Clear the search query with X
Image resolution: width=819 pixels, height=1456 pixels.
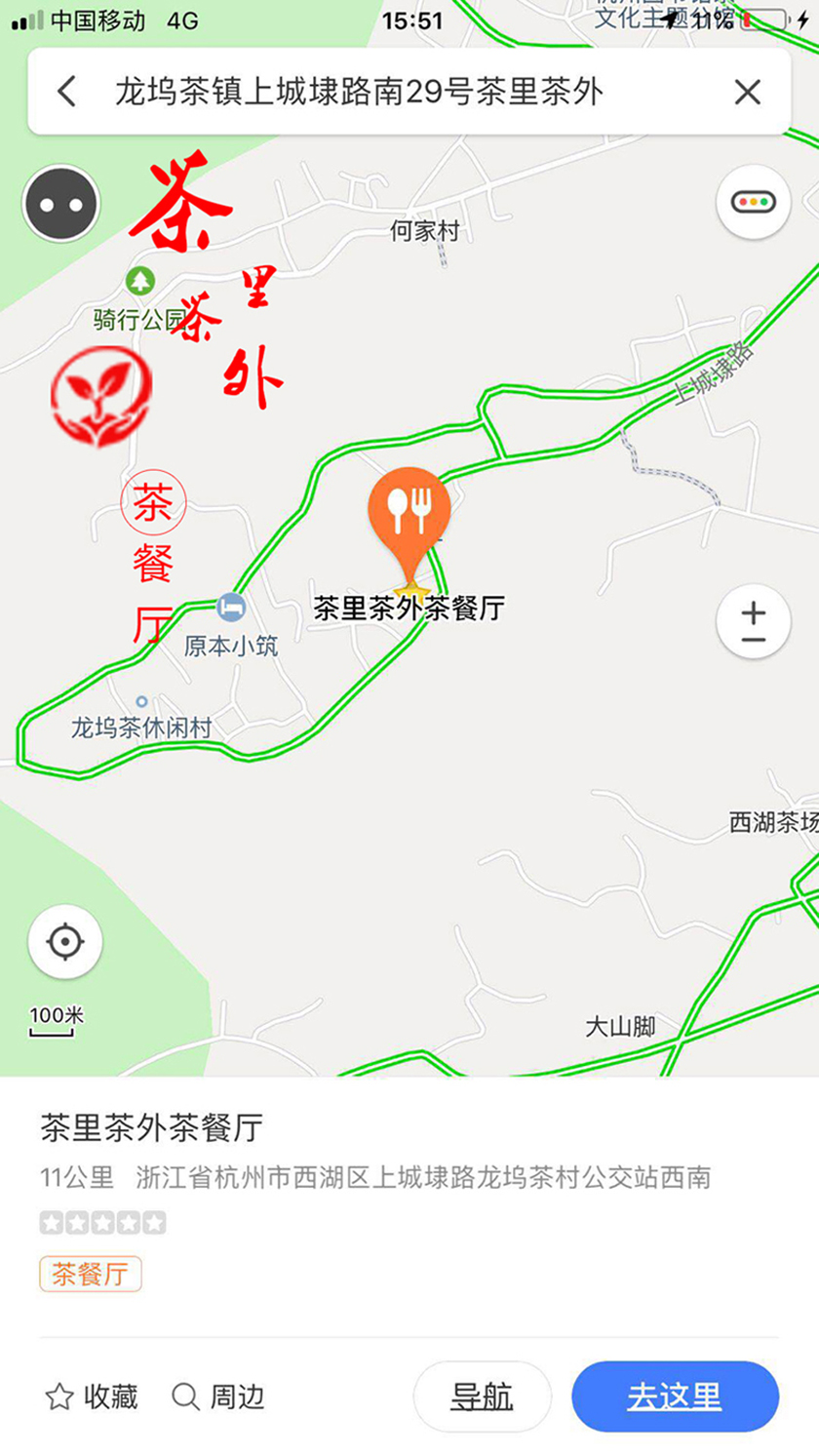pos(747,92)
